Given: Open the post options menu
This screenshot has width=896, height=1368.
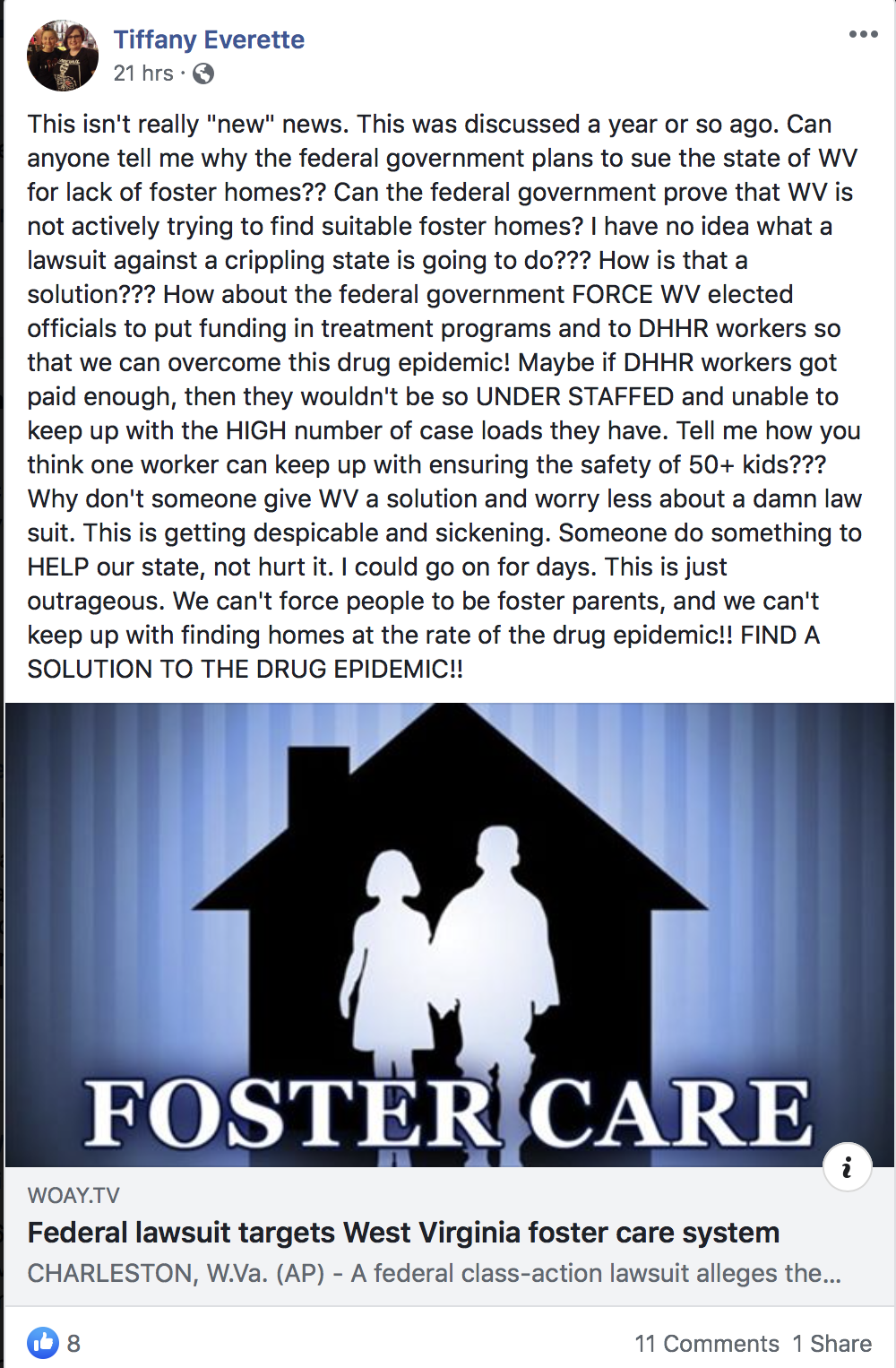Looking at the screenshot, I should pyautogui.click(x=863, y=34).
